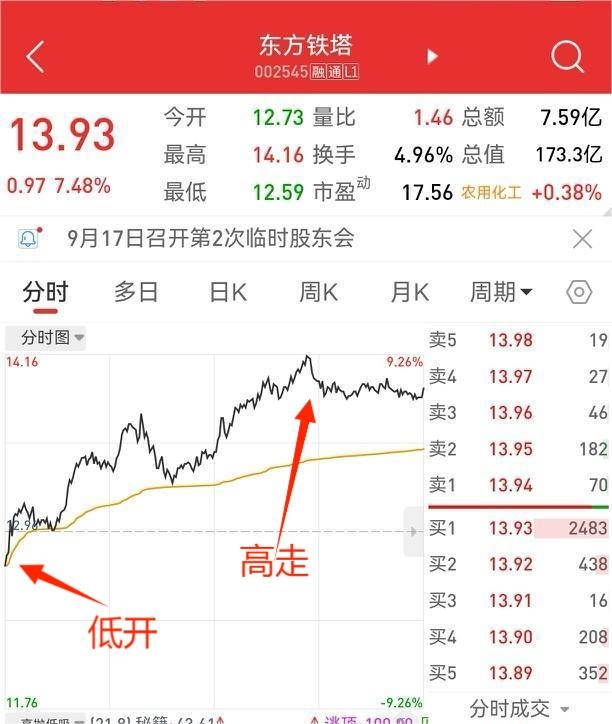Select the 分时 chart tab
Image resolution: width=612 pixels, height=724 pixels.
[x=45, y=293]
